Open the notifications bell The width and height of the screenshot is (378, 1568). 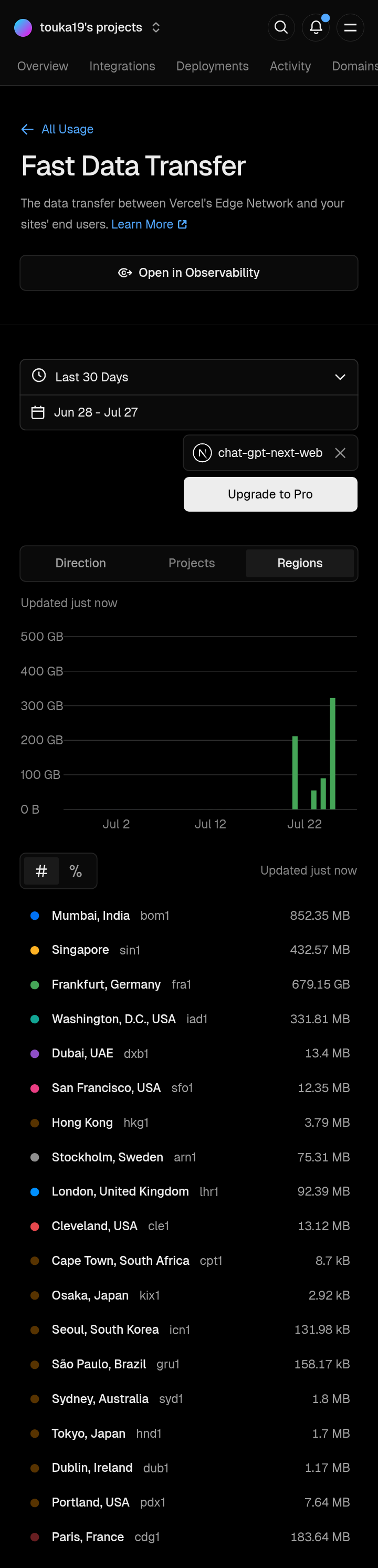[x=316, y=27]
